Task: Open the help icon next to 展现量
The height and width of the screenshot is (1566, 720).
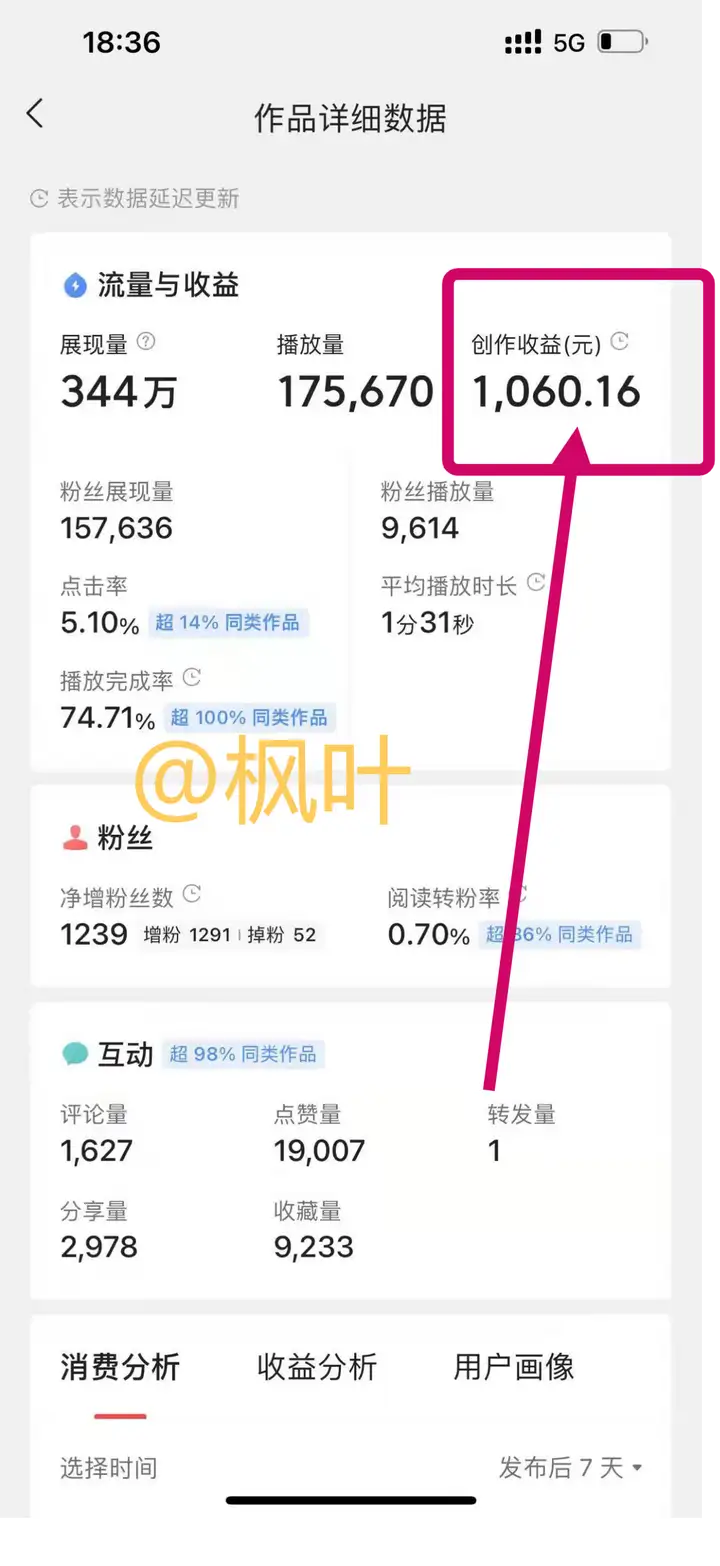Action: [146, 342]
